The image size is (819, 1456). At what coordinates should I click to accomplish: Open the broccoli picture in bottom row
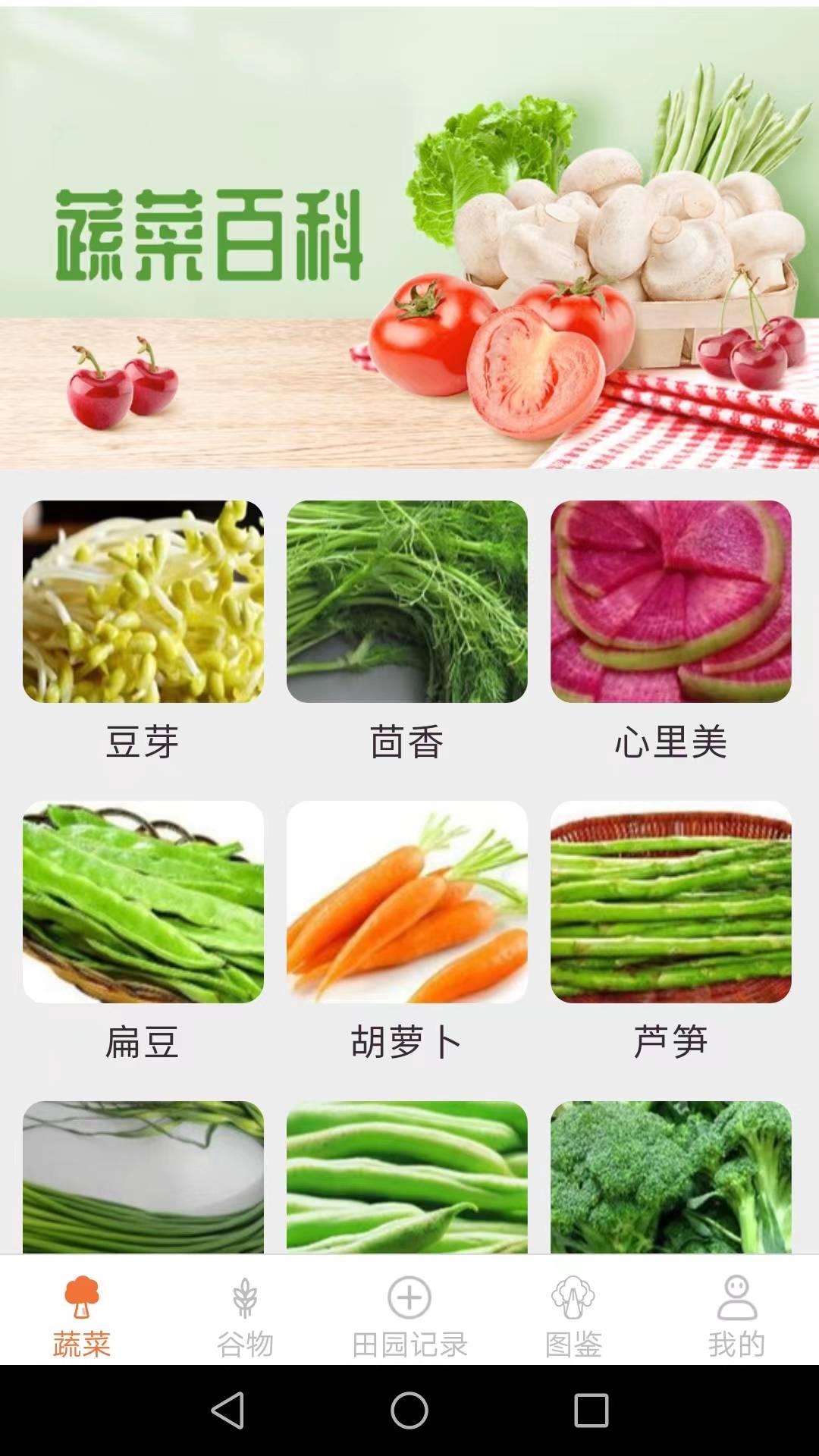(671, 1175)
